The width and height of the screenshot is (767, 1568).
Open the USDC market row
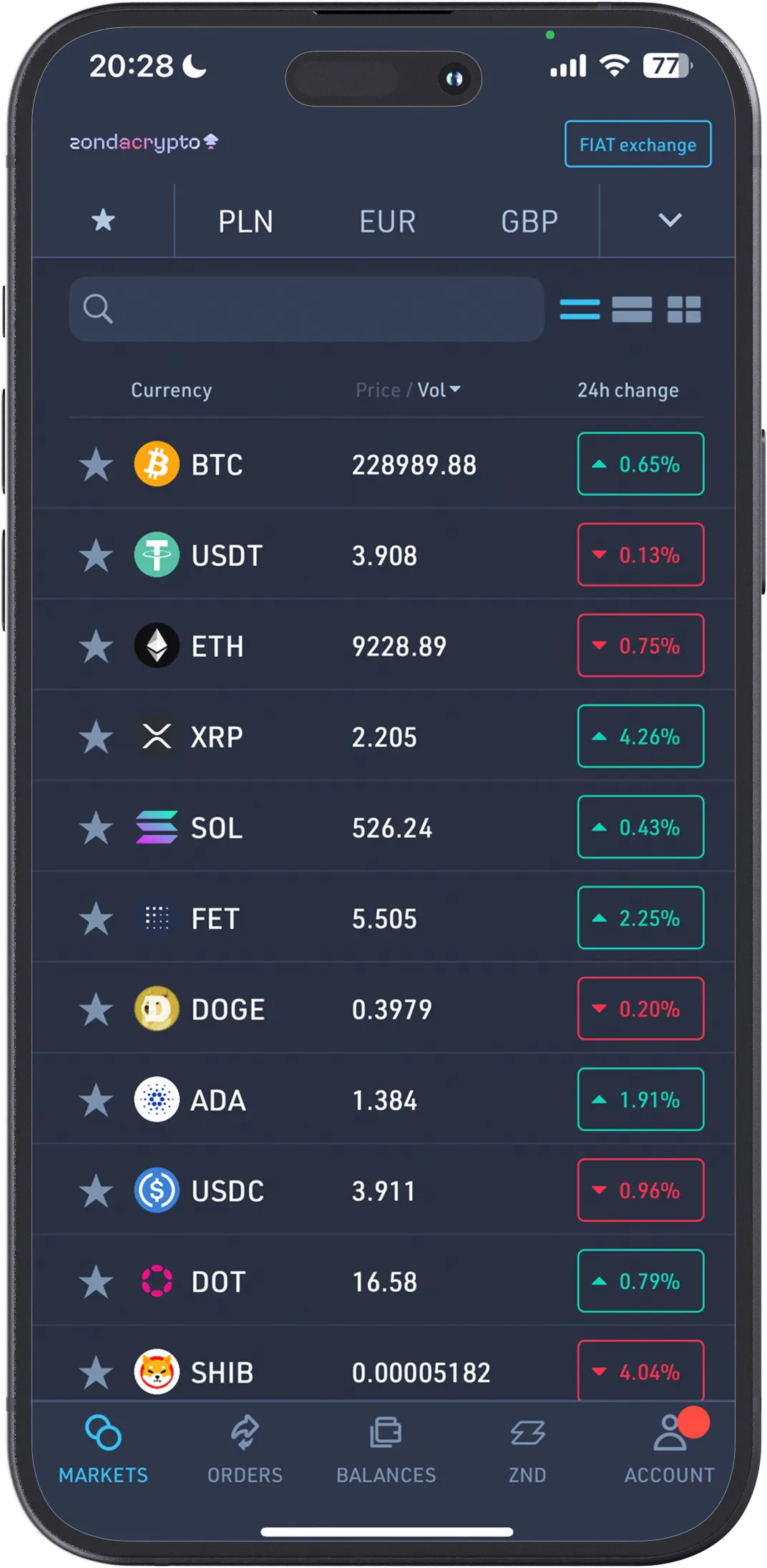tap(383, 1190)
